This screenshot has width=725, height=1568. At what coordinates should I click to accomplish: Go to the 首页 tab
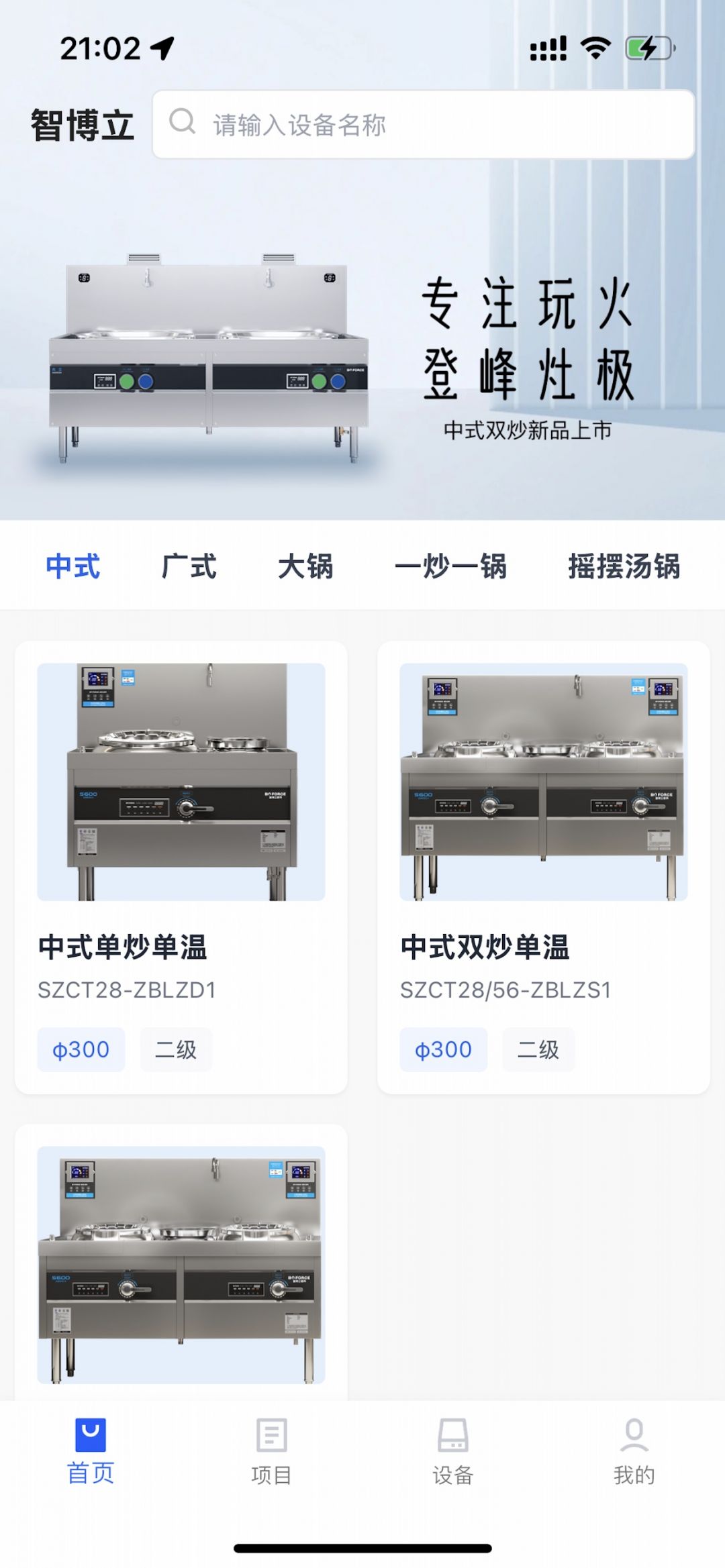pos(91,1452)
